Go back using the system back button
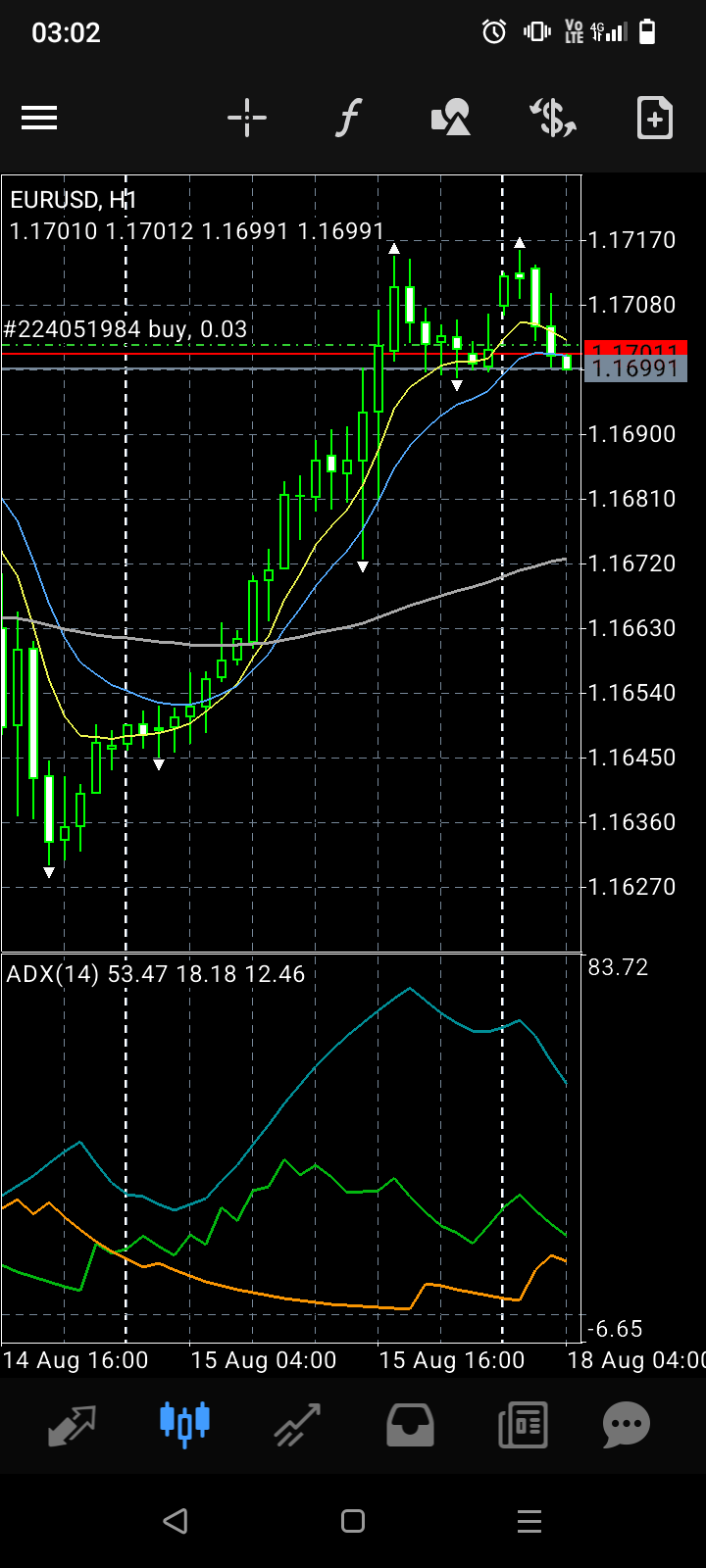 [x=176, y=1521]
